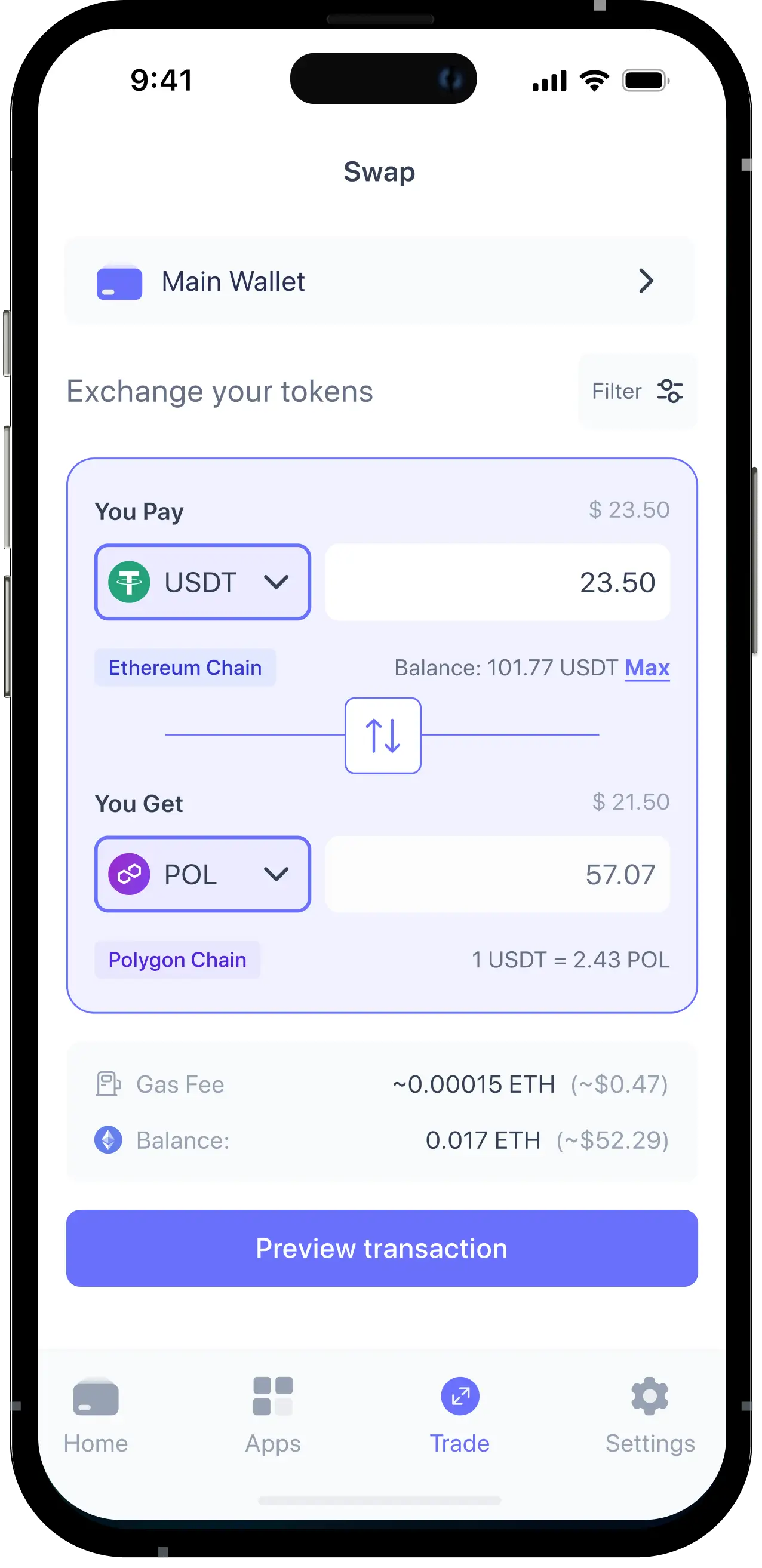Select the Ethereum Chain chip

[x=185, y=668]
